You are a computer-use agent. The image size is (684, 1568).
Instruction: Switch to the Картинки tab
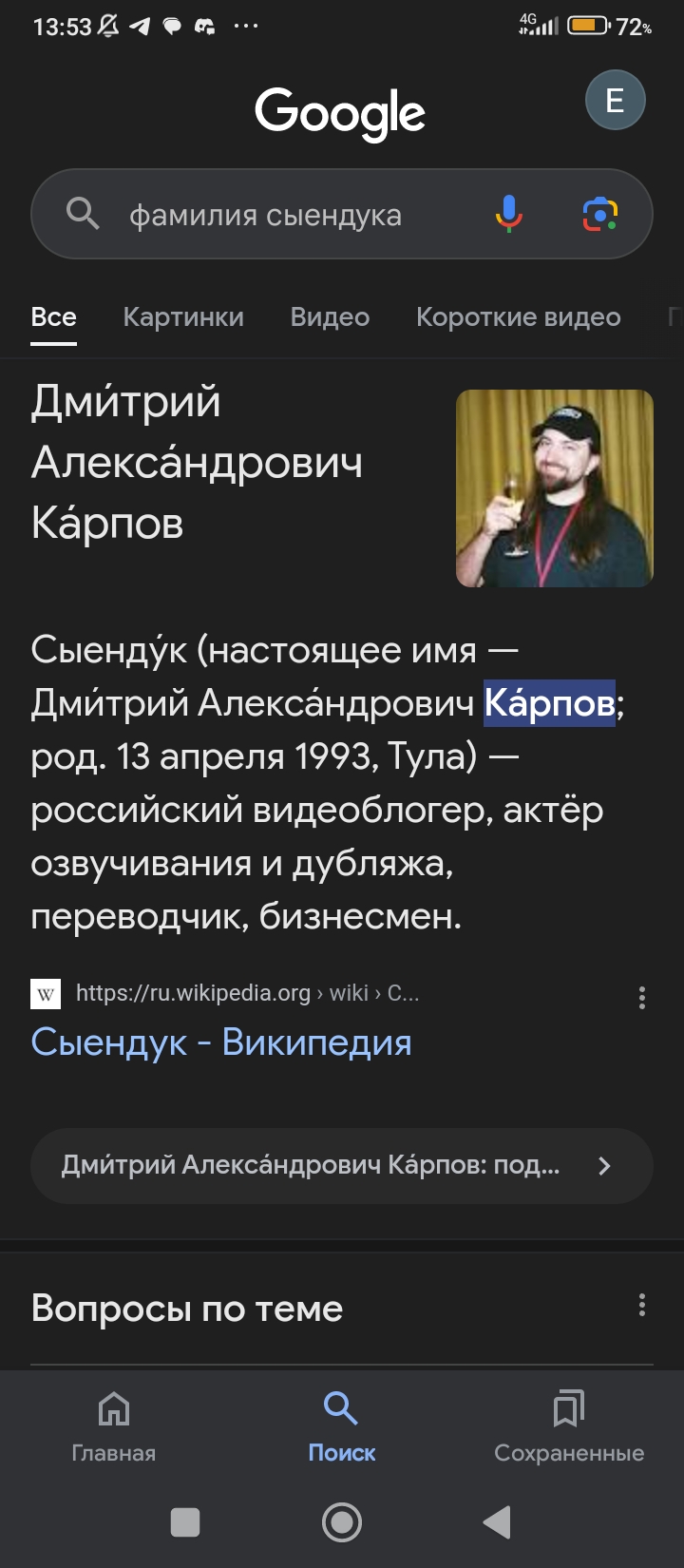tap(183, 316)
